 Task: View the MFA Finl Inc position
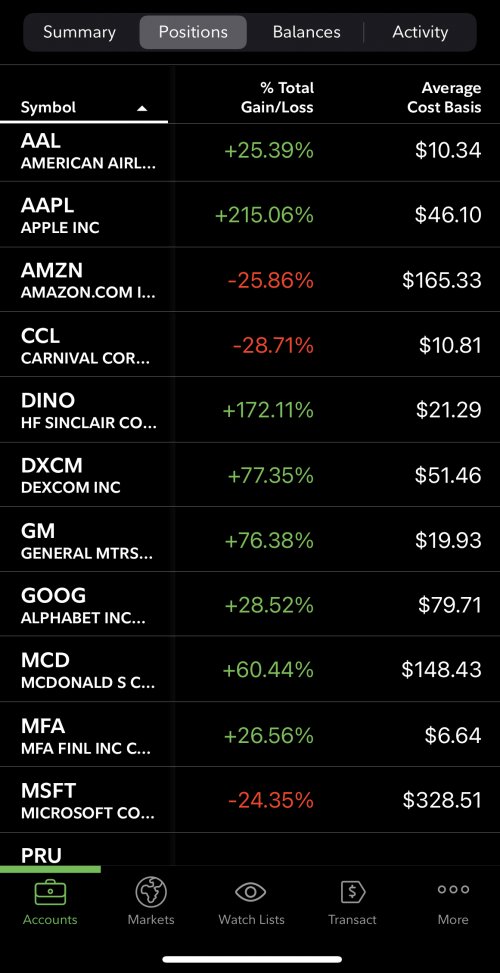250,735
